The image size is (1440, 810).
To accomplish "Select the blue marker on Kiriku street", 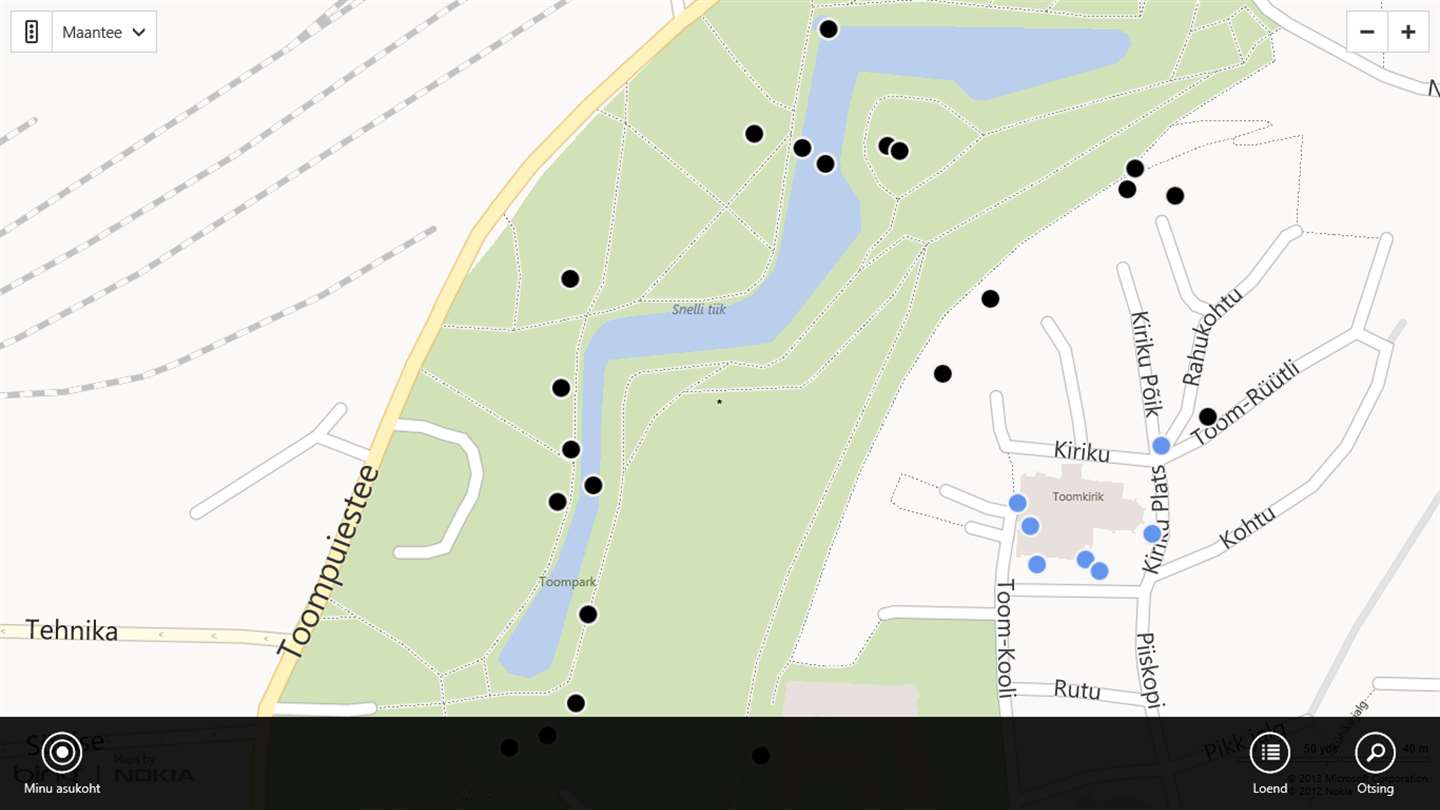I will 1161,445.
